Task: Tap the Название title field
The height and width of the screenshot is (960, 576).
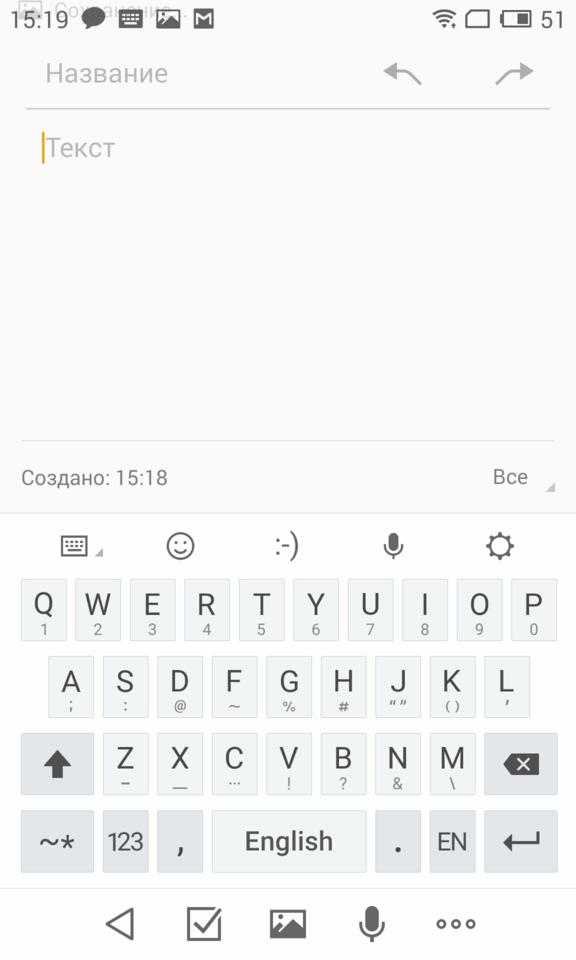Action: coord(196,74)
